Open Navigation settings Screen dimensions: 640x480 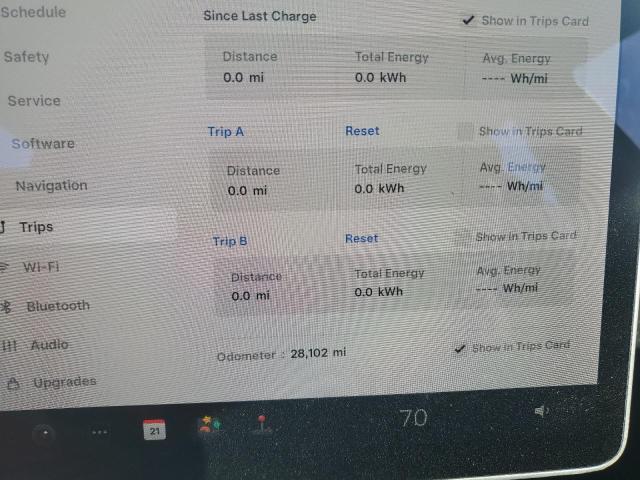[x=51, y=186]
